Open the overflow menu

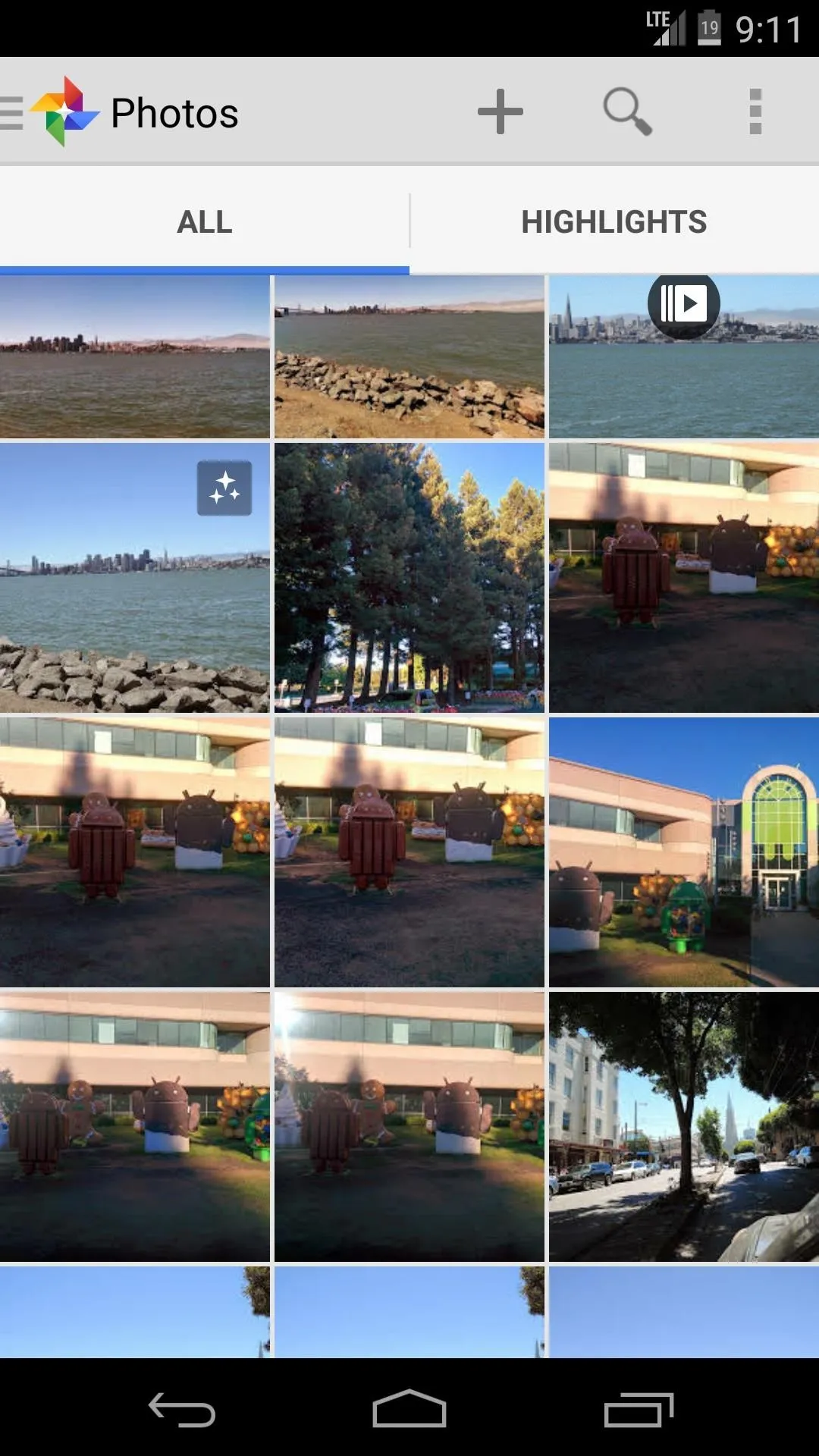755,111
